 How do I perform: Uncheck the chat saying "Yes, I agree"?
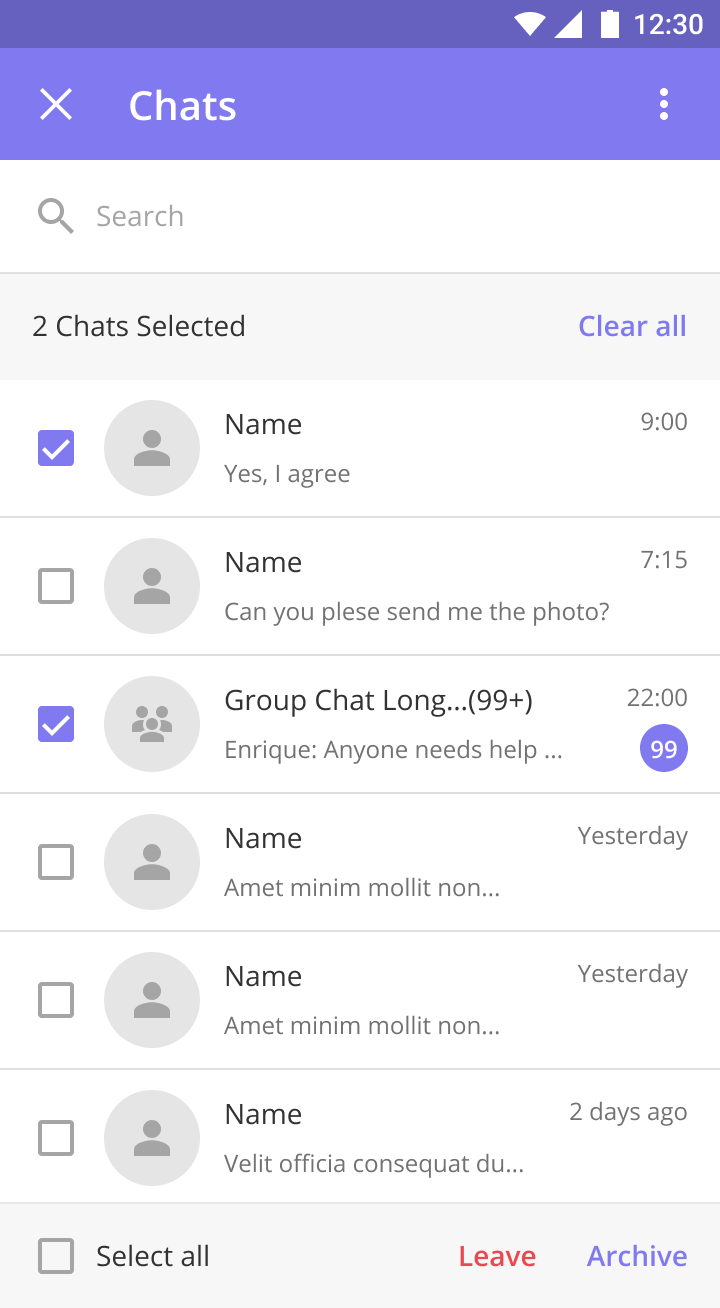pyautogui.click(x=56, y=448)
